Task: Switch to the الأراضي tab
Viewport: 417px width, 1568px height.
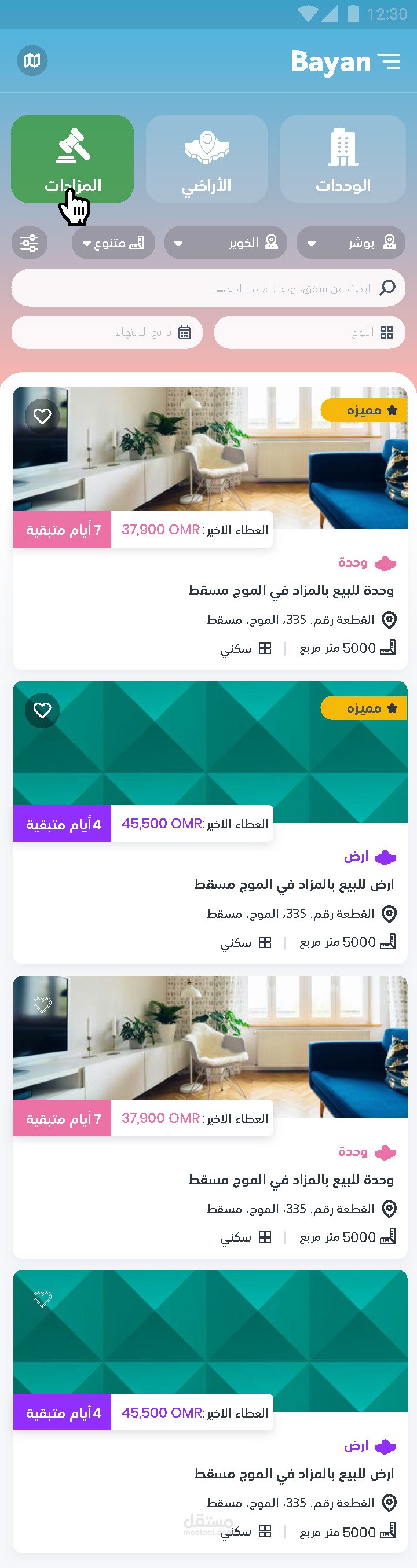Action: click(206, 159)
